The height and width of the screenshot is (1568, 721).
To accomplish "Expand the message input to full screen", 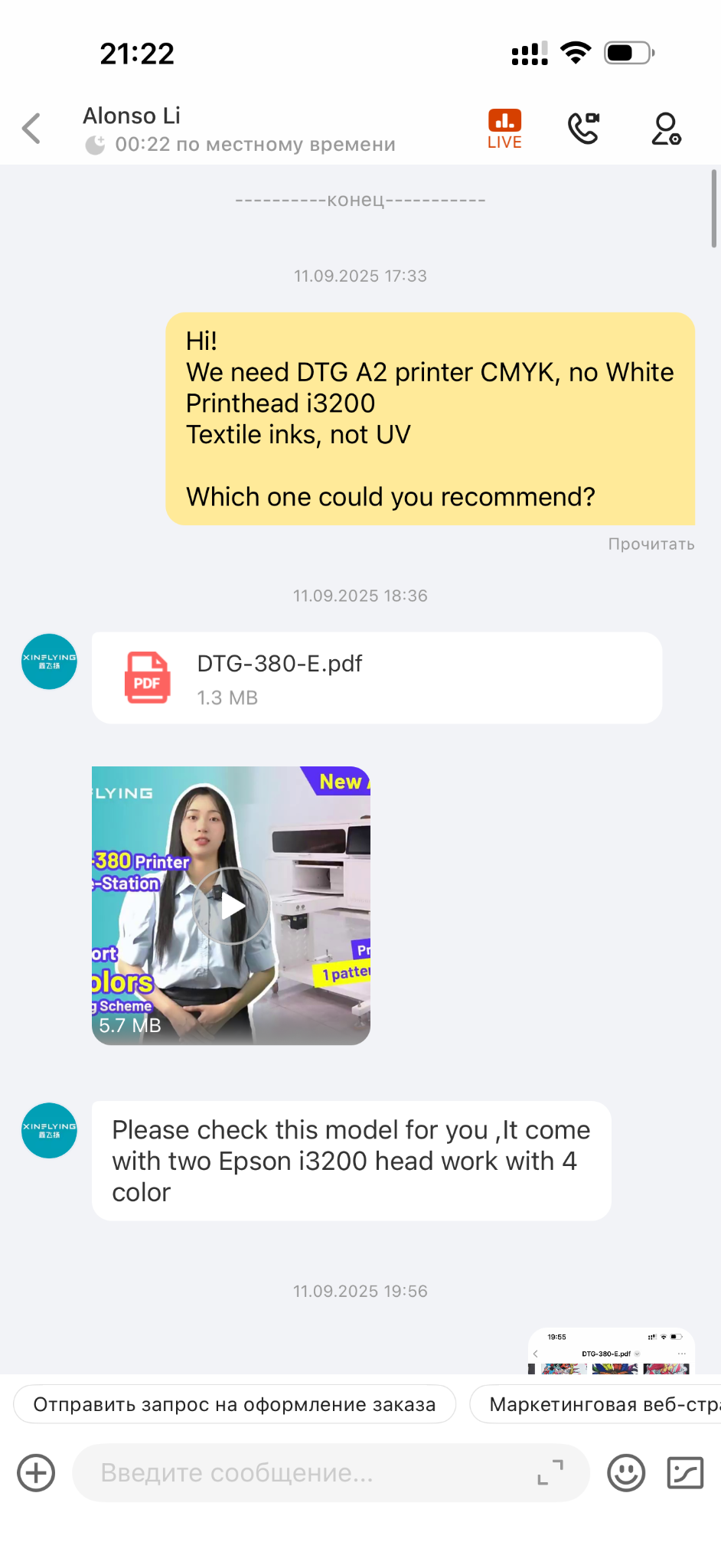I will [x=550, y=1472].
